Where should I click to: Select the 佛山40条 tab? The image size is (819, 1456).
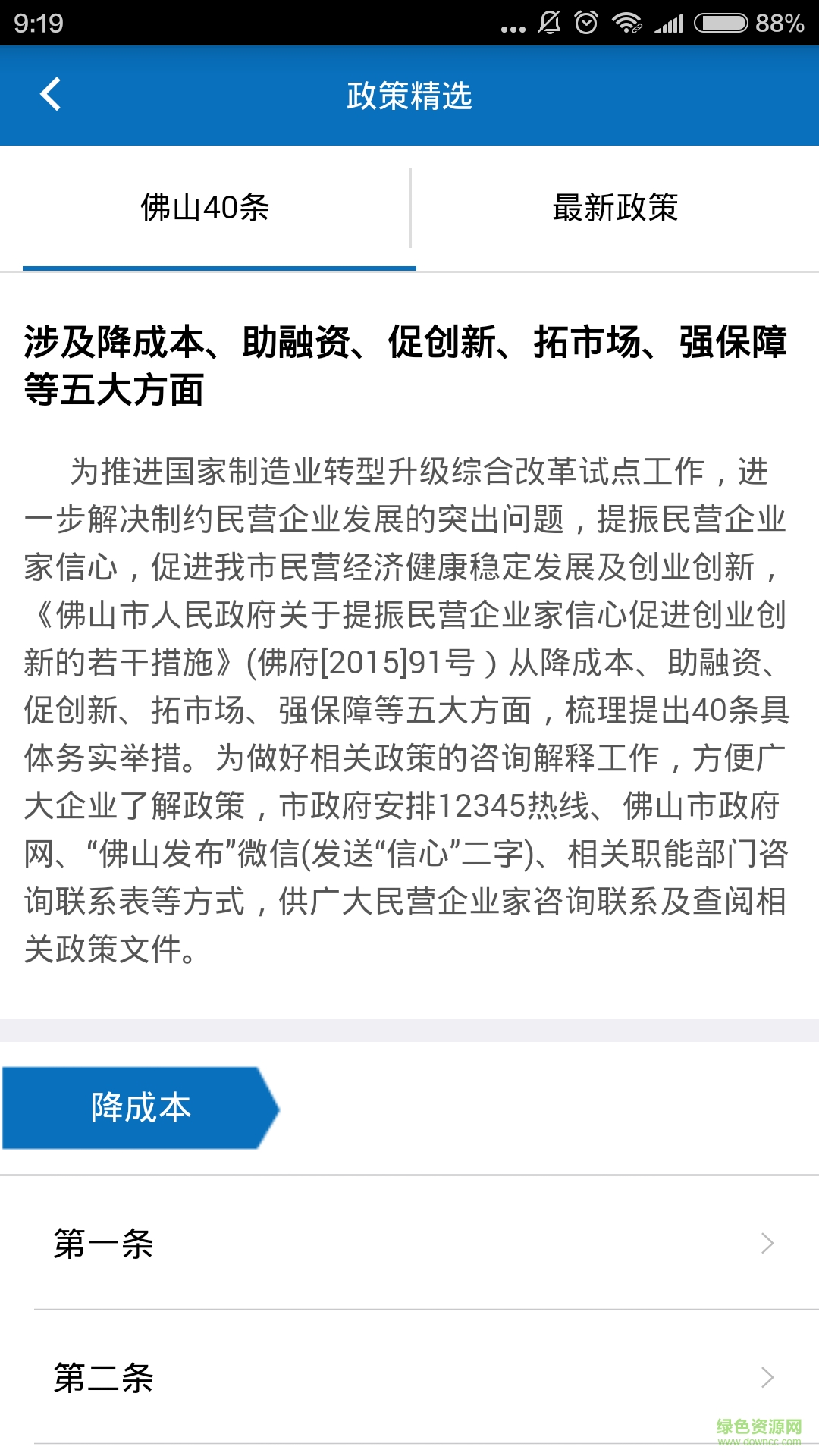click(x=205, y=209)
